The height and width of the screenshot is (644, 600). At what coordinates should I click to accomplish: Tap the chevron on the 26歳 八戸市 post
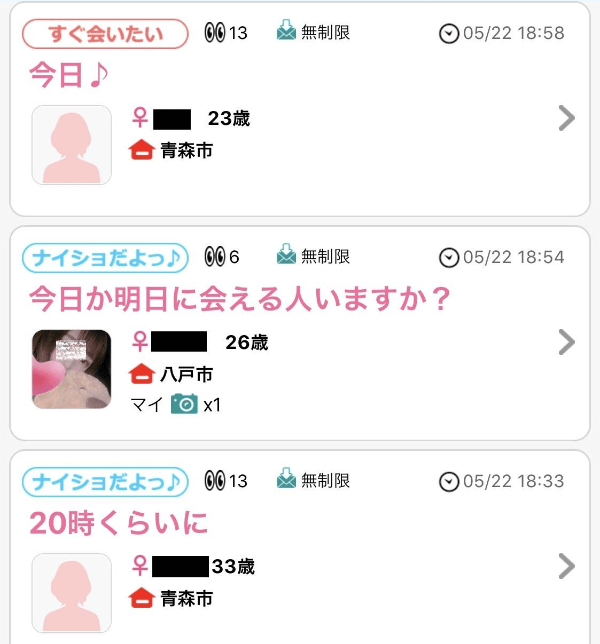(566, 343)
